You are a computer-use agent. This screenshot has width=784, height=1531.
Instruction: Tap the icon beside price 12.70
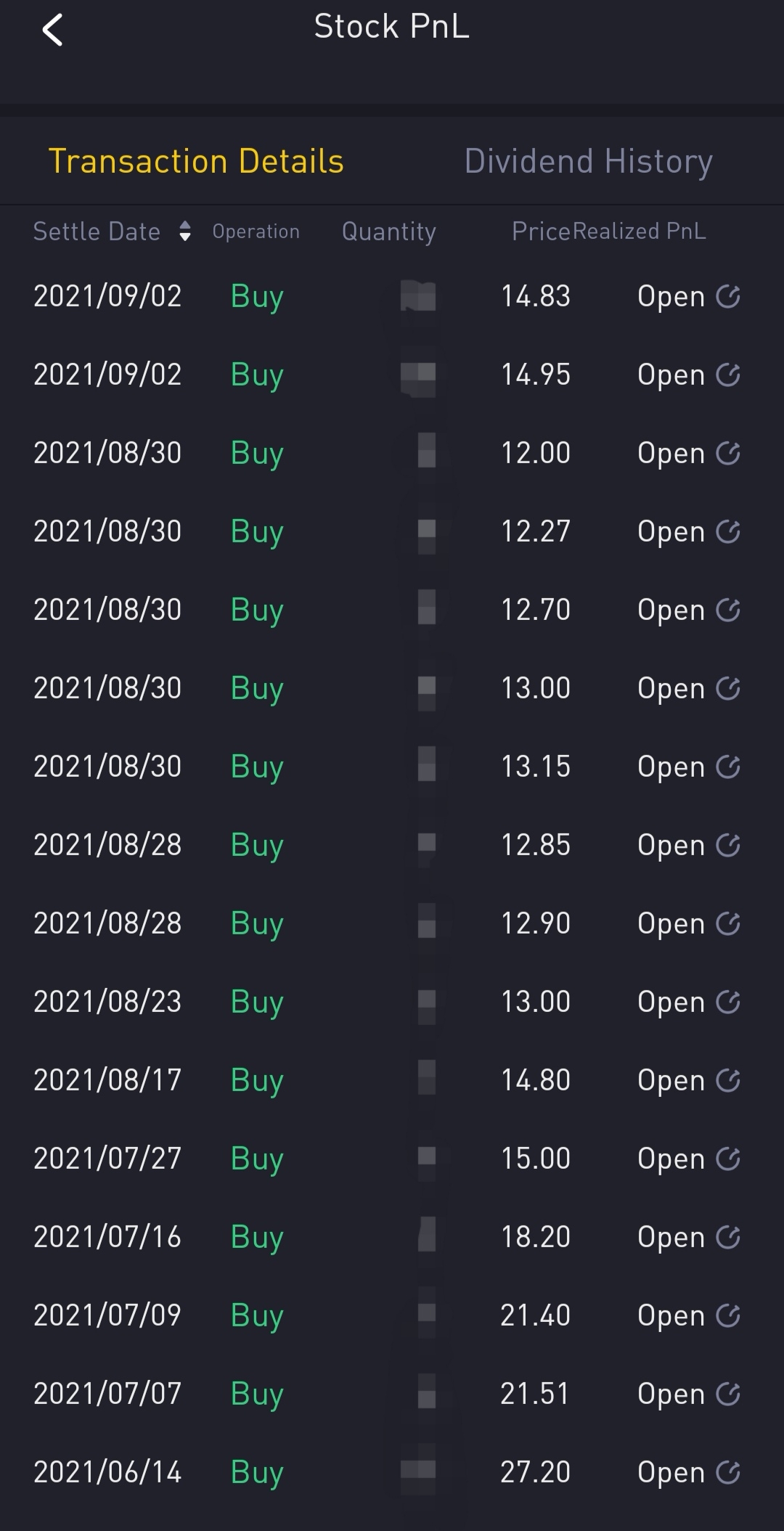click(728, 610)
